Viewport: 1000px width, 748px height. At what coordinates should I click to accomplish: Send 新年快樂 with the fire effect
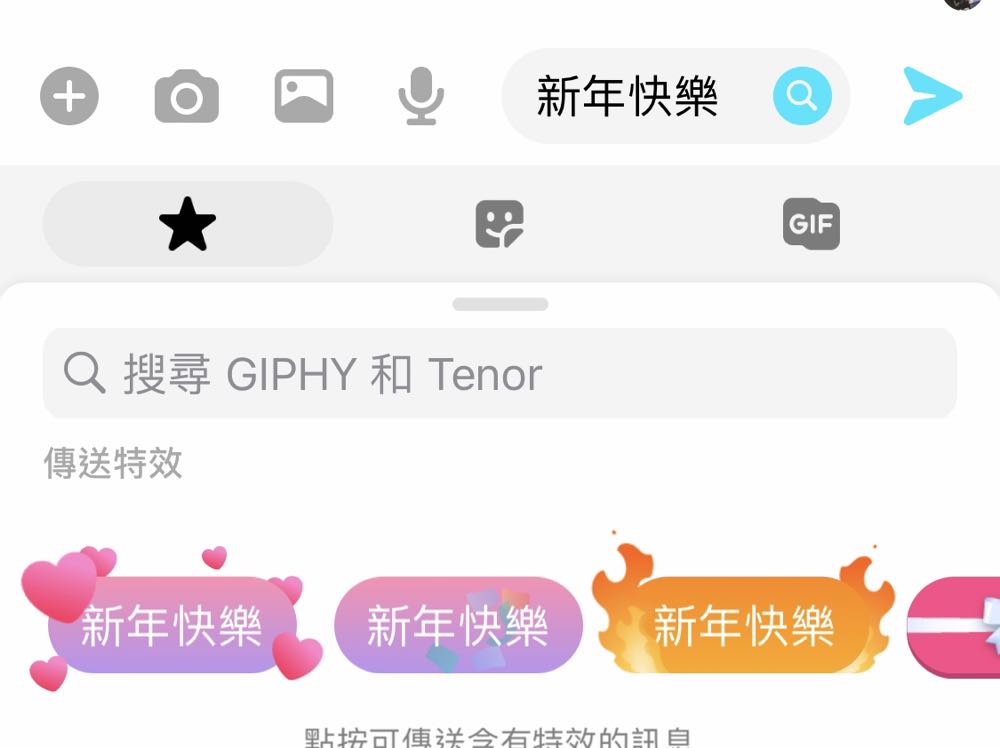point(744,626)
